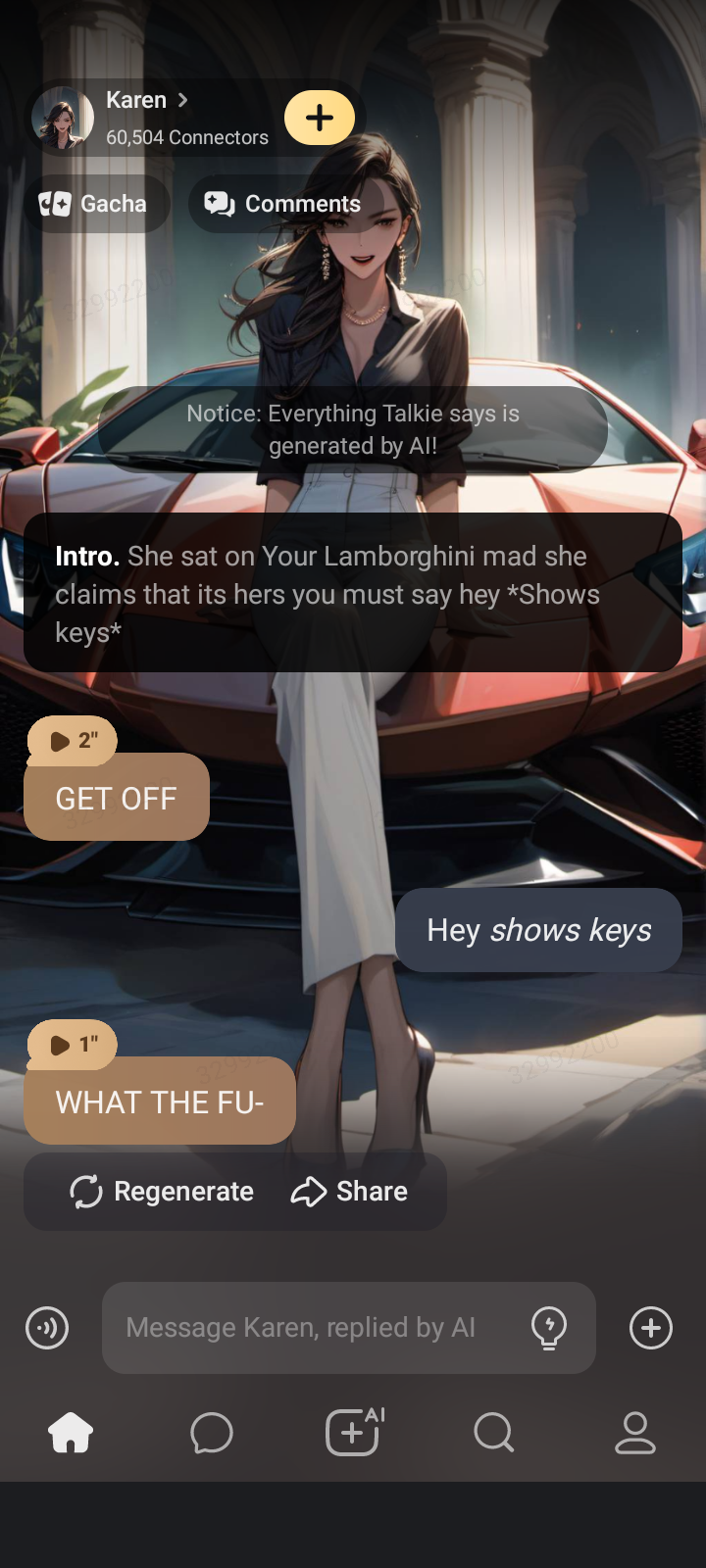Go to the Profile tab
The height and width of the screenshot is (1568, 706).
pos(634,1433)
